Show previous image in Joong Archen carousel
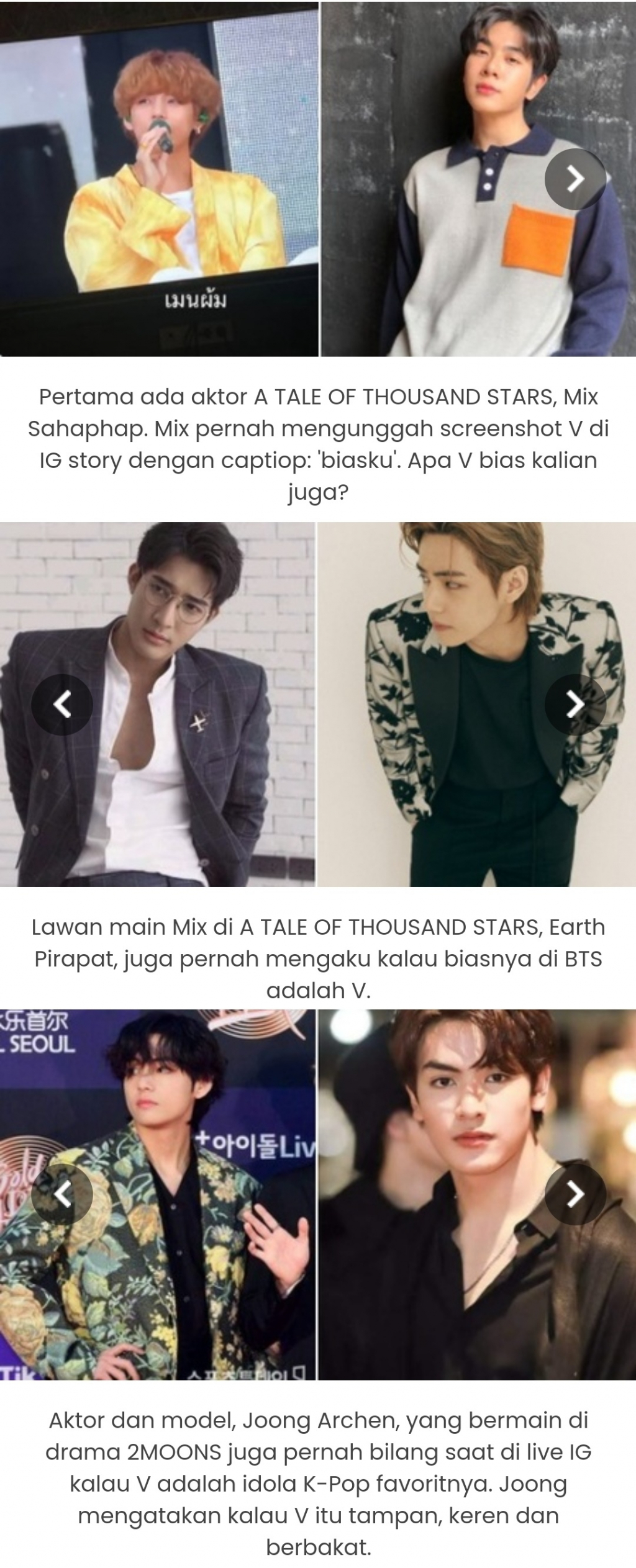 62,1194
